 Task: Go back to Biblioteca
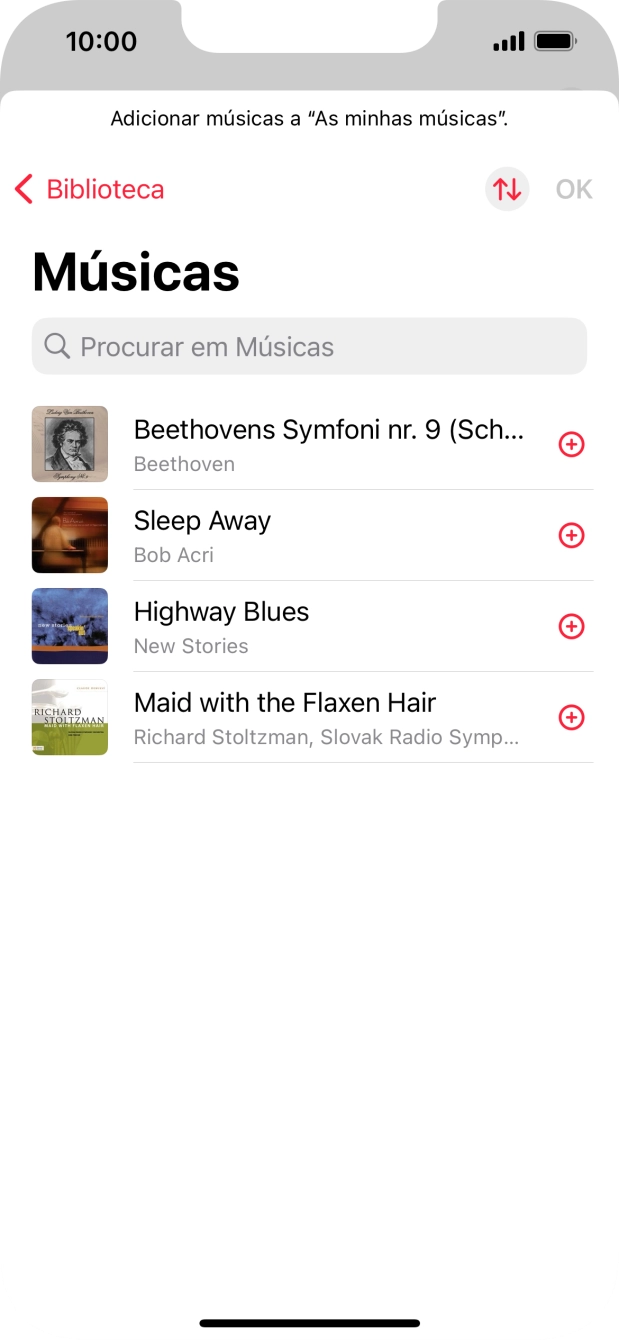tap(90, 189)
